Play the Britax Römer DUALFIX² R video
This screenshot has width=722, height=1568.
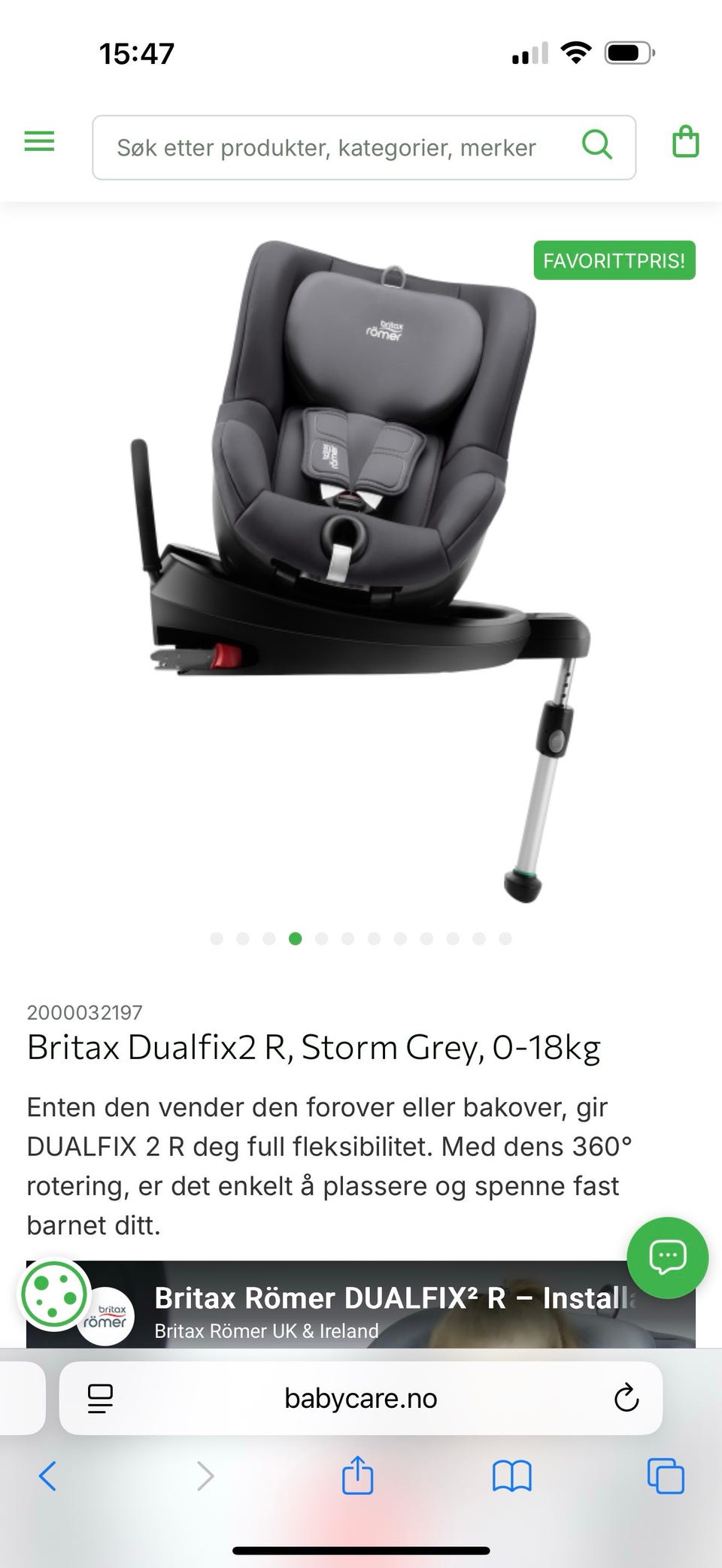[361, 1304]
